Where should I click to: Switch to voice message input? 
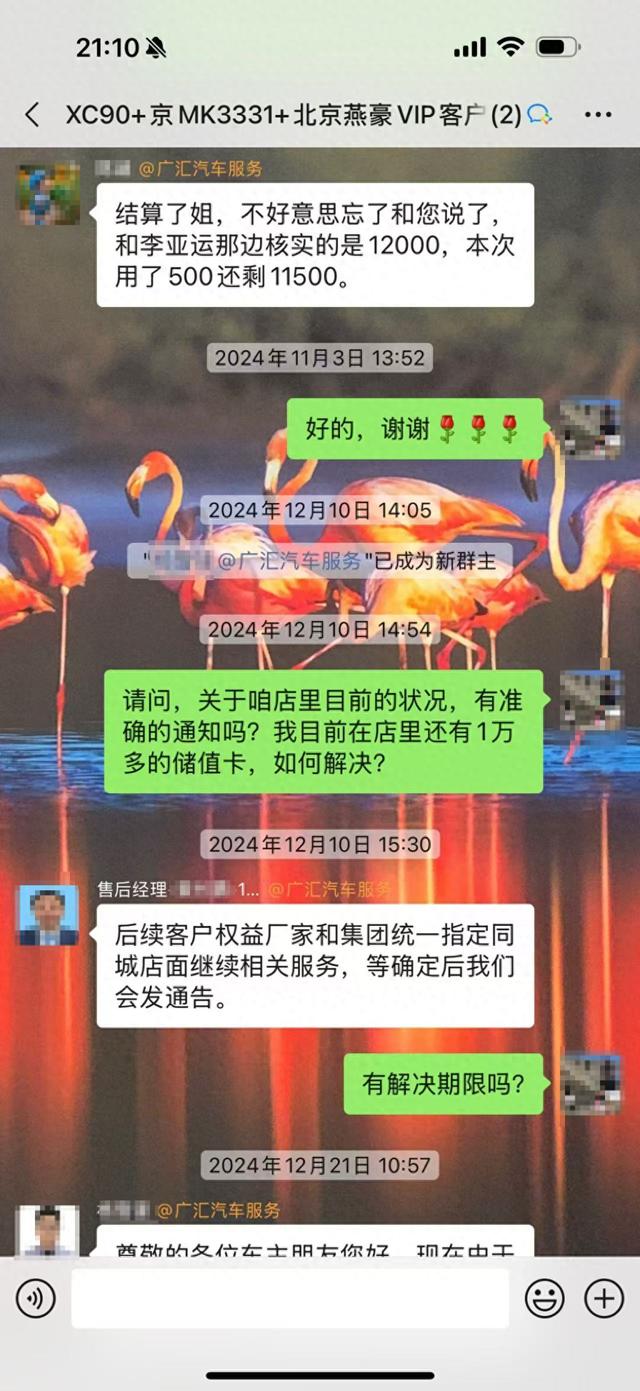[36, 1299]
